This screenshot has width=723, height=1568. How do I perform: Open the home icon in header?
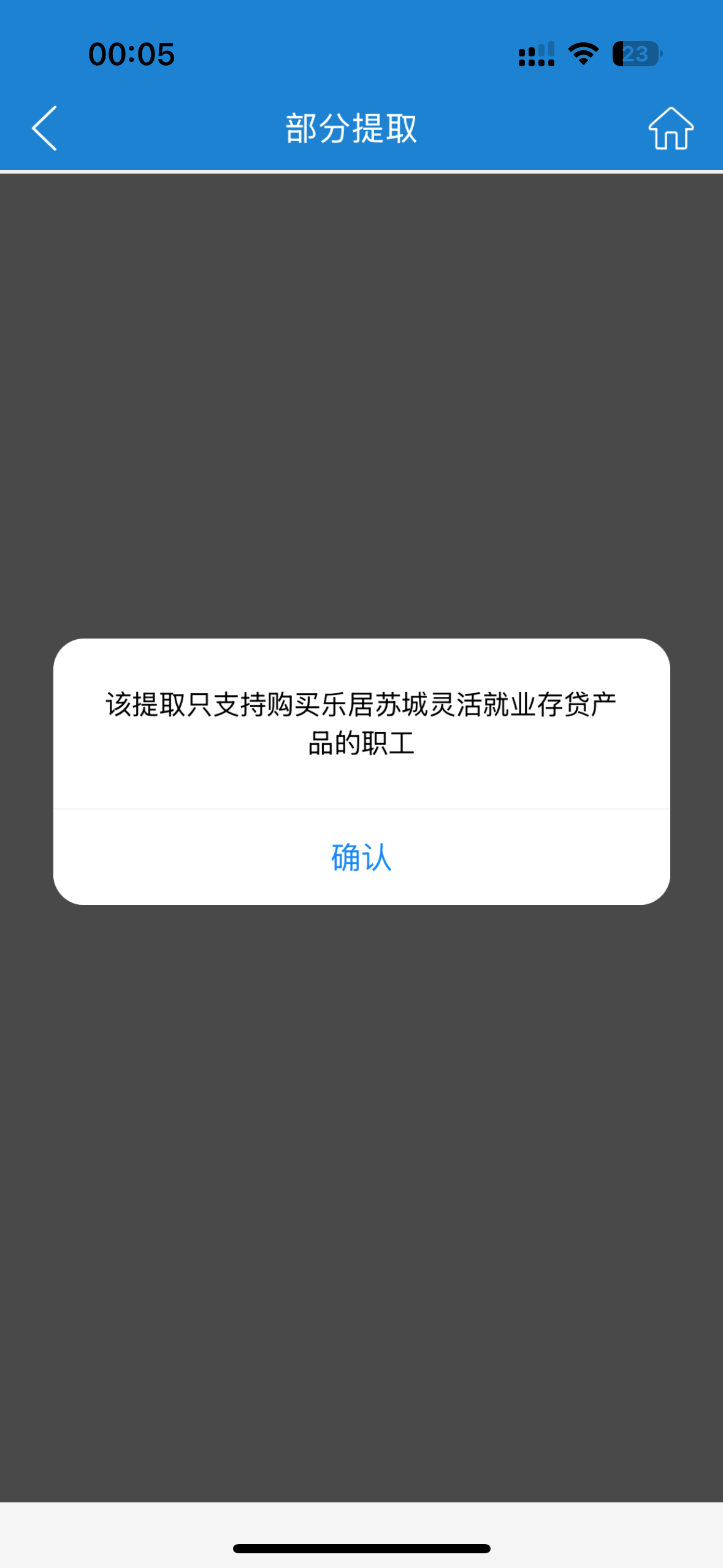coord(671,128)
